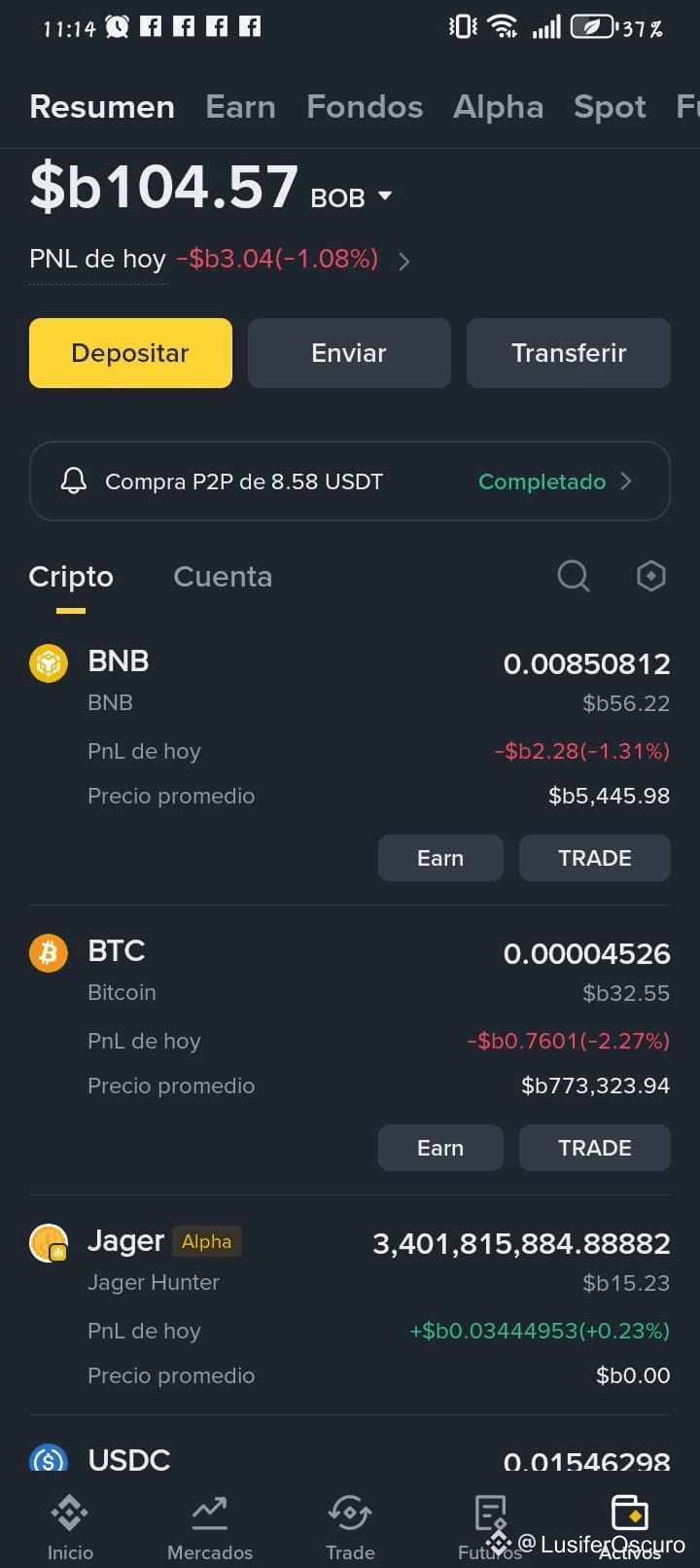Tap the Transferir button
This screenshot has height=1568, width=700.
(x=569, y=353)
